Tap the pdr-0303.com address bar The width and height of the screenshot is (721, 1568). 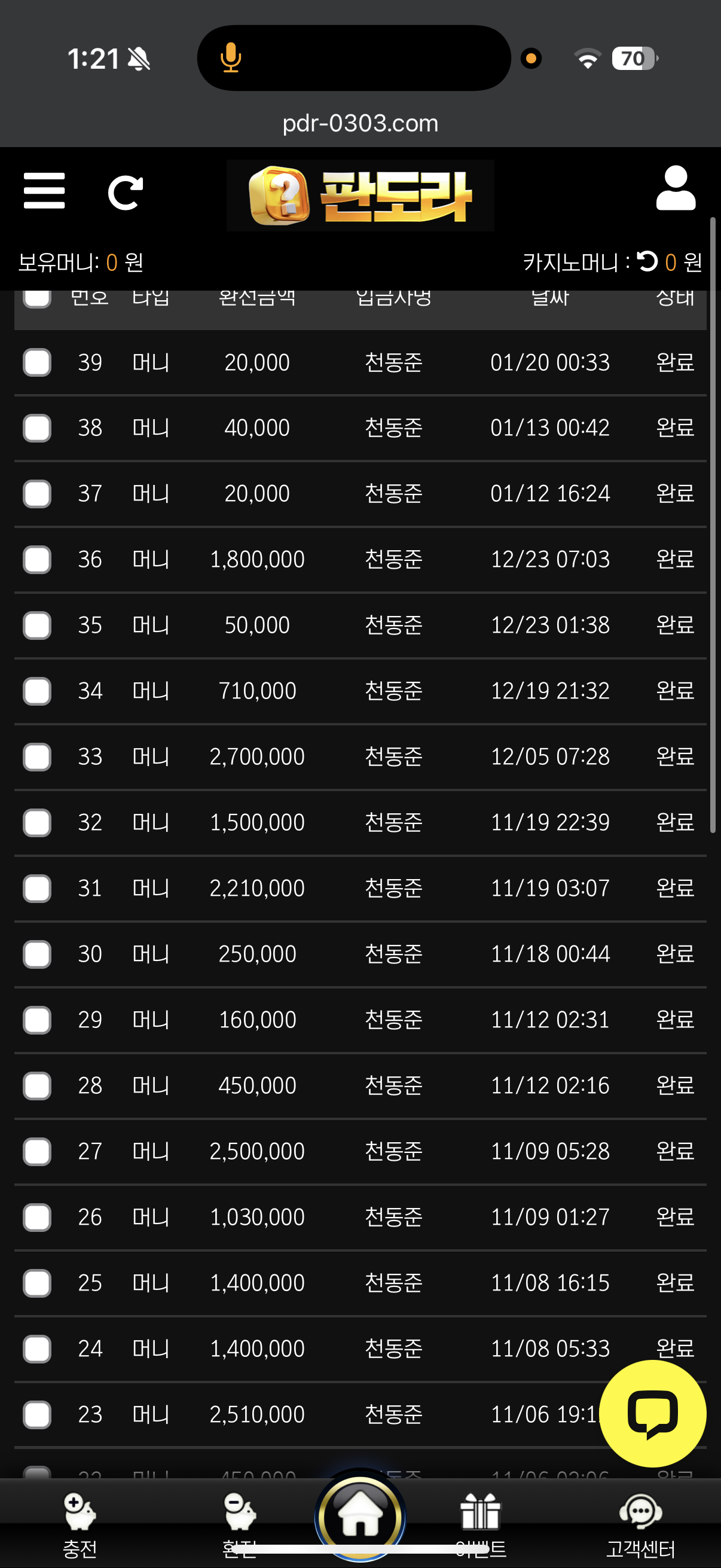pyautogui.click(x=360, y=124)
